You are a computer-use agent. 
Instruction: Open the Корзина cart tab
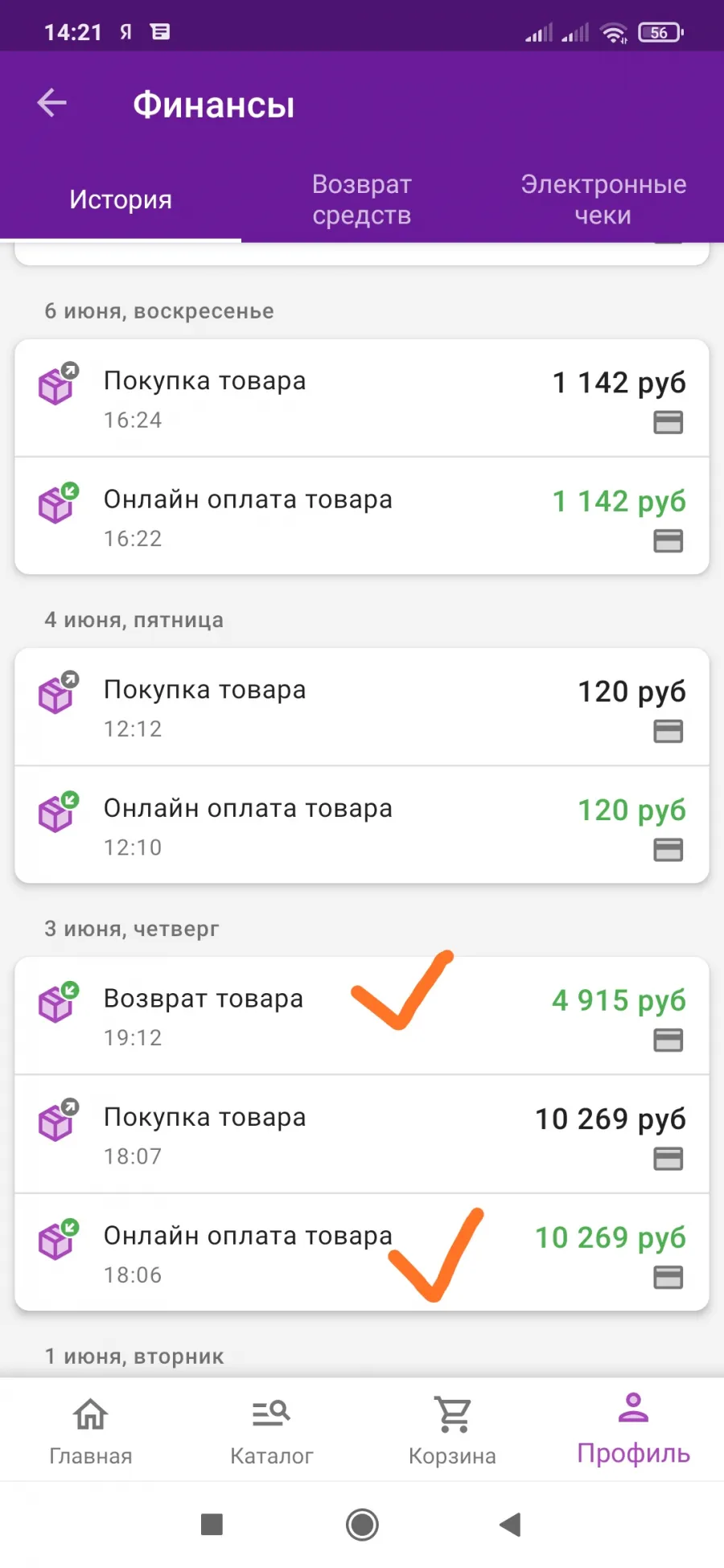coord(453,1430)
